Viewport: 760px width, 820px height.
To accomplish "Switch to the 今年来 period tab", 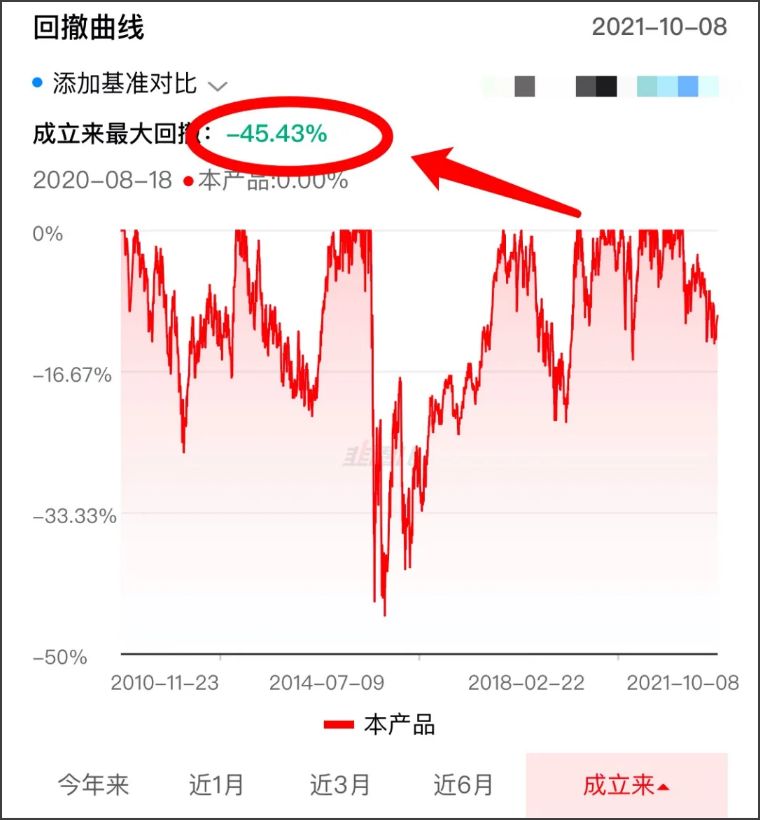I will tap(93, 785).
